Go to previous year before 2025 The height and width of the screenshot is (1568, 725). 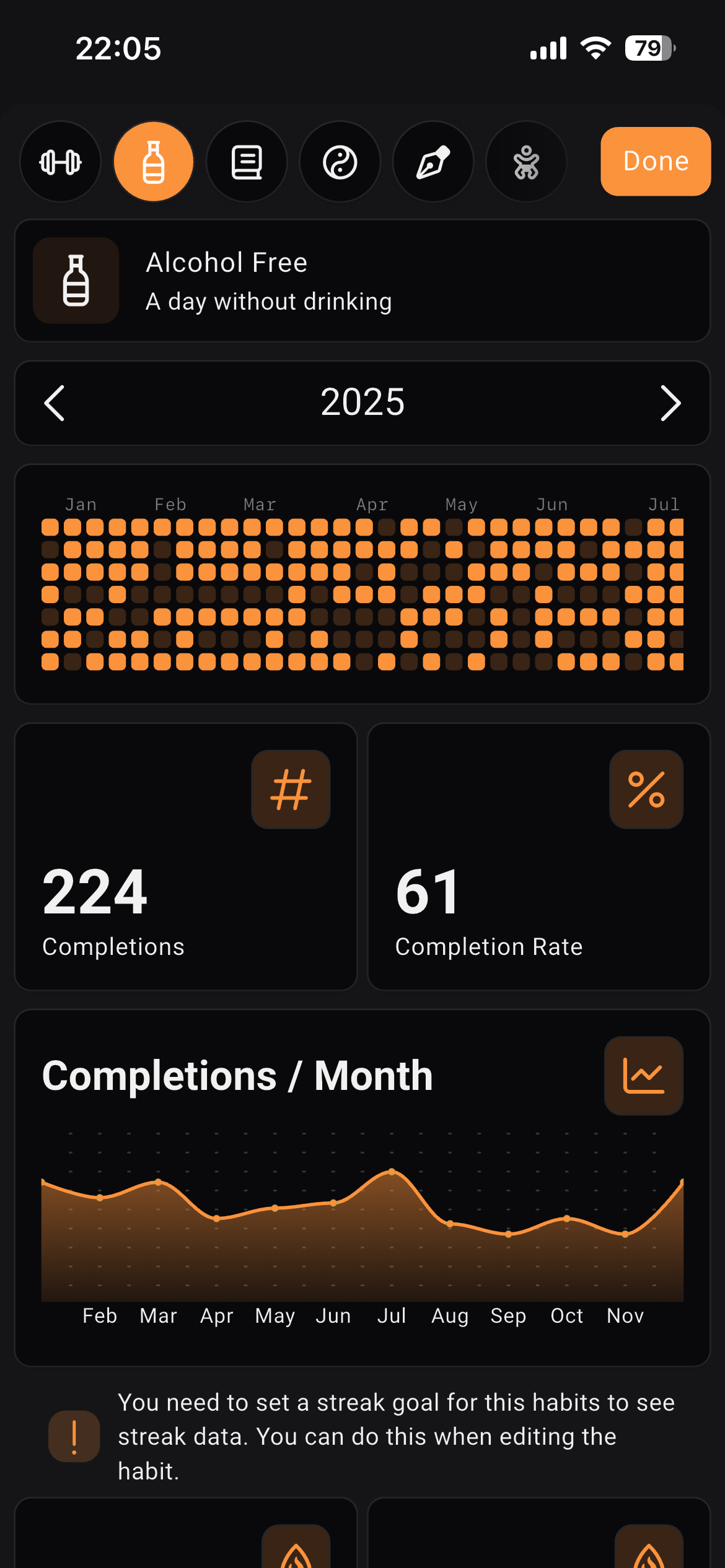click(55, 403)
